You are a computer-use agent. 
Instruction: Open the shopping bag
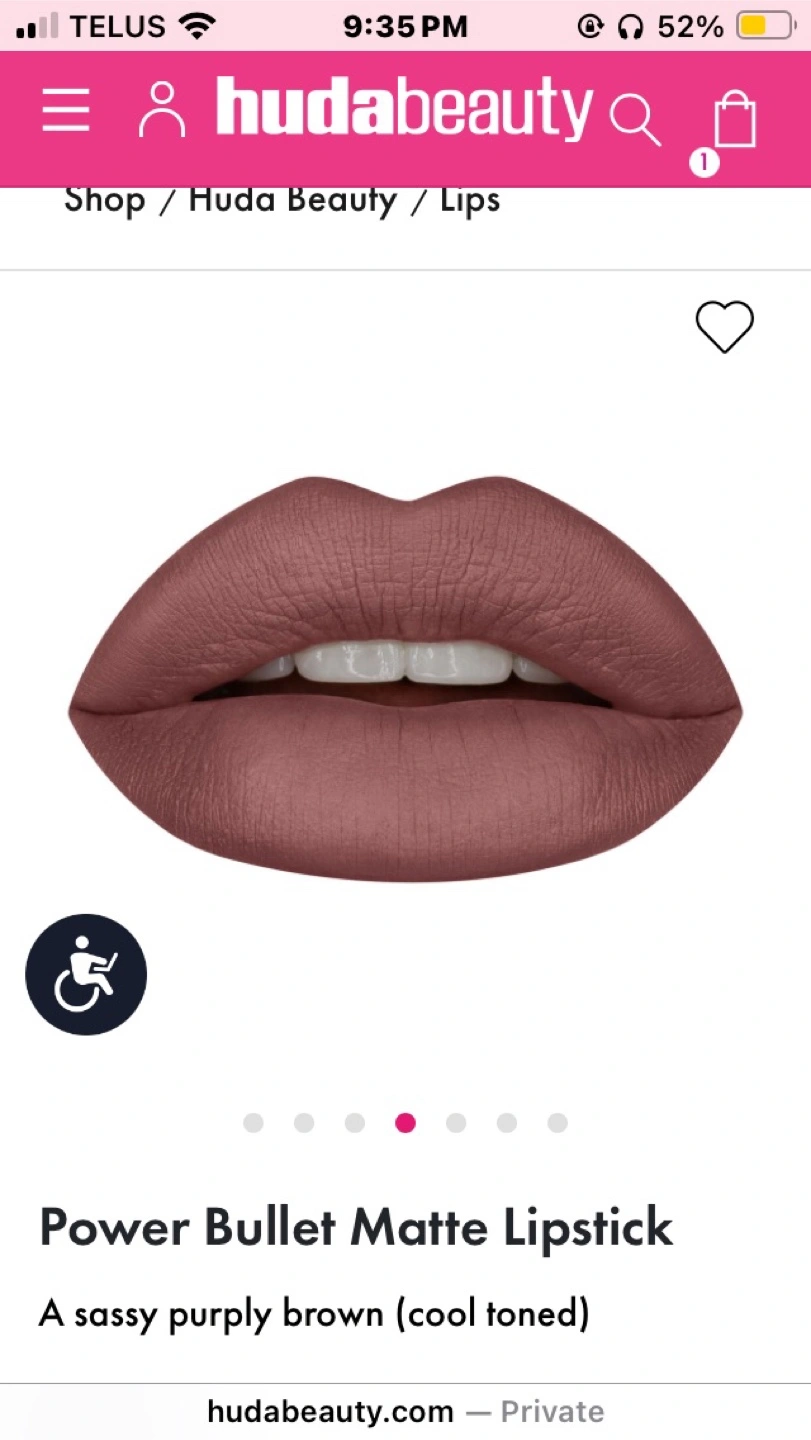(735, 120)
